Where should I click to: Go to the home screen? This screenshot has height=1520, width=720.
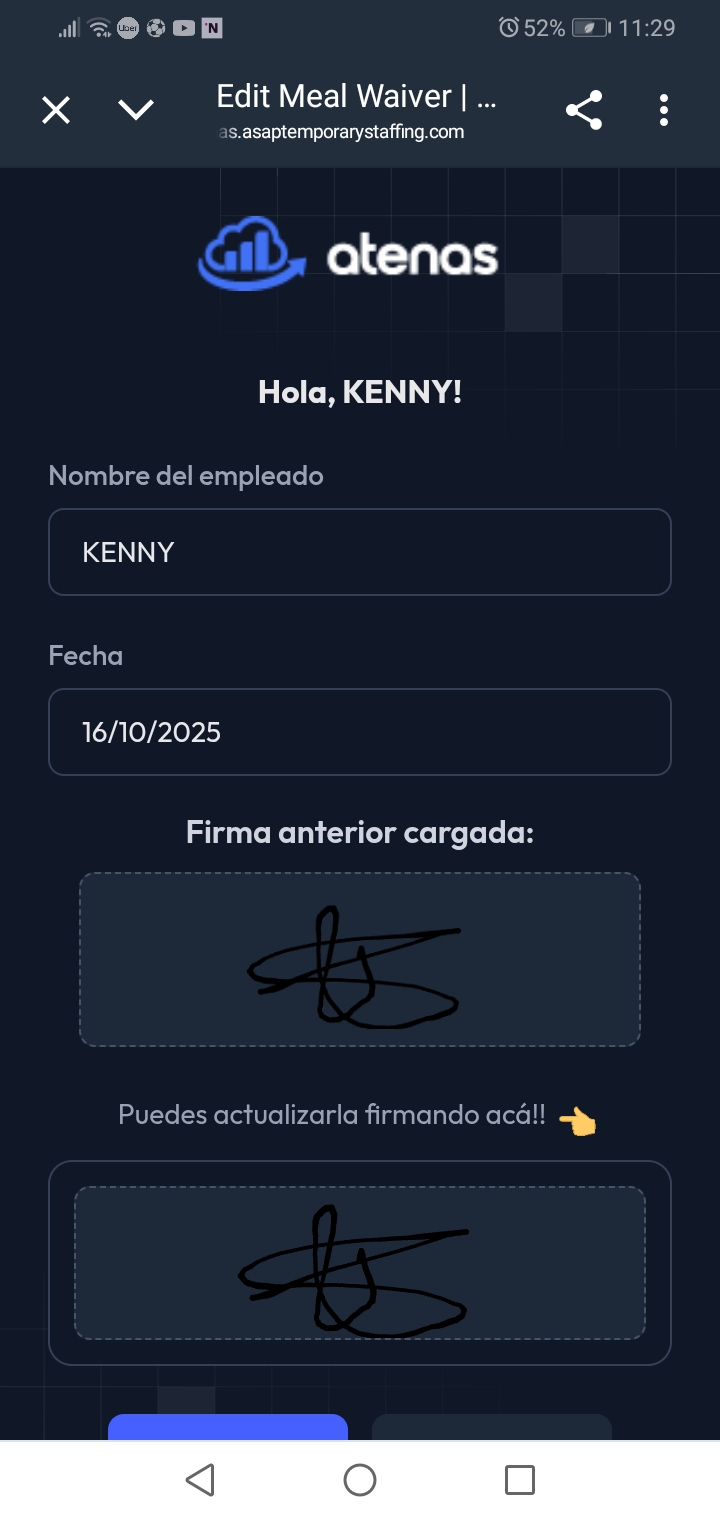[x=360, y=1480]
